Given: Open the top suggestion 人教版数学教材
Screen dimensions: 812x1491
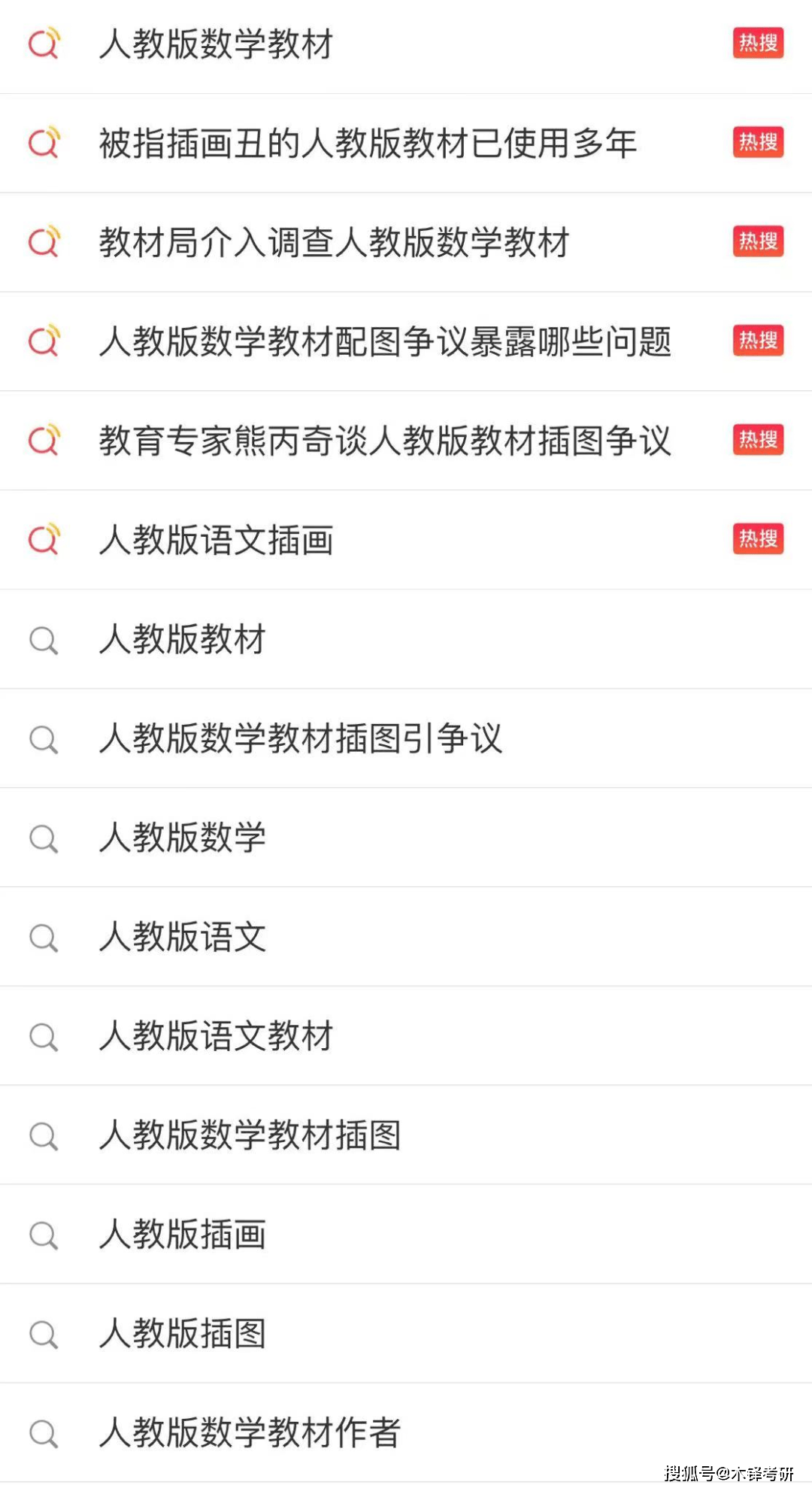Looking at the screenshot, I should coord(218,44).
